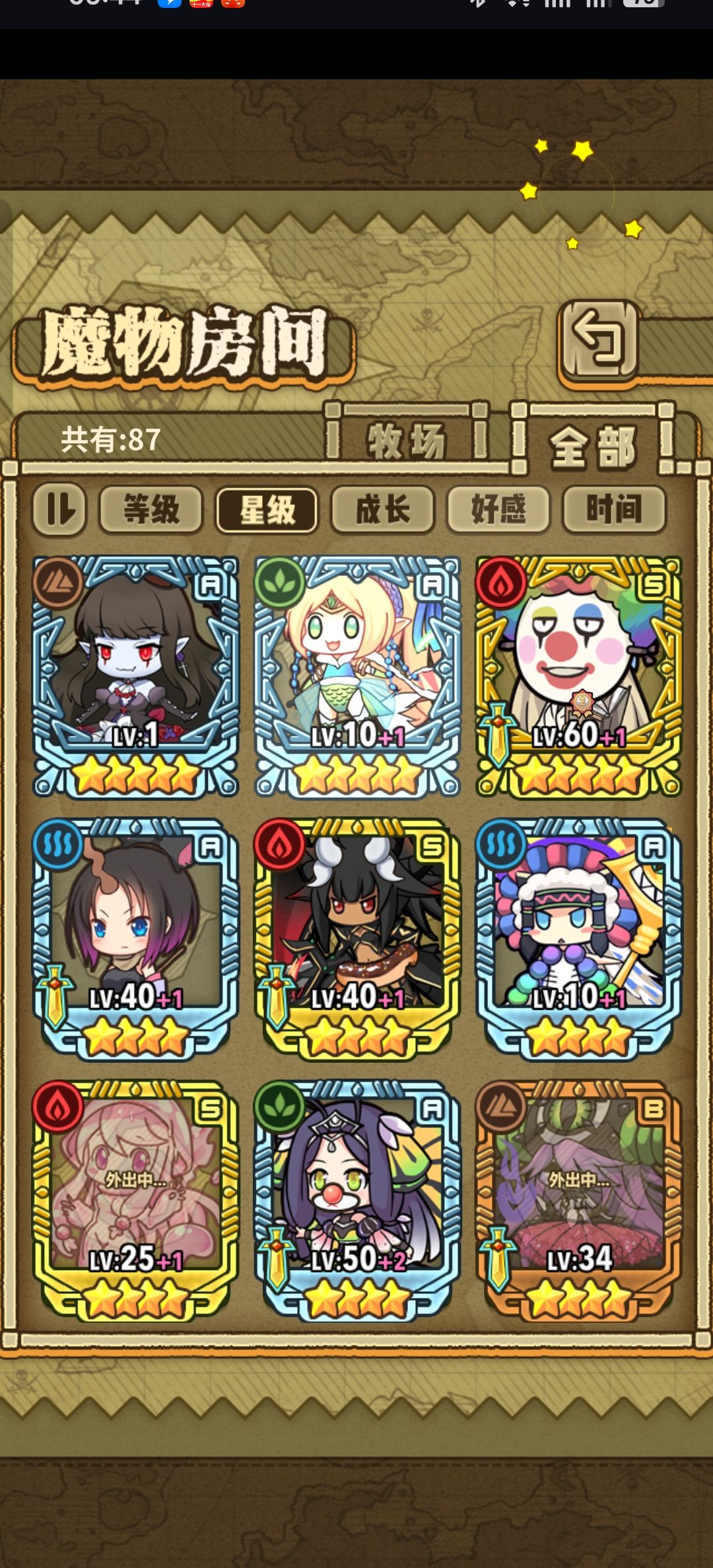Select the fire element icon on clown card
The image size is (713, 1568).
coord(500,581)
